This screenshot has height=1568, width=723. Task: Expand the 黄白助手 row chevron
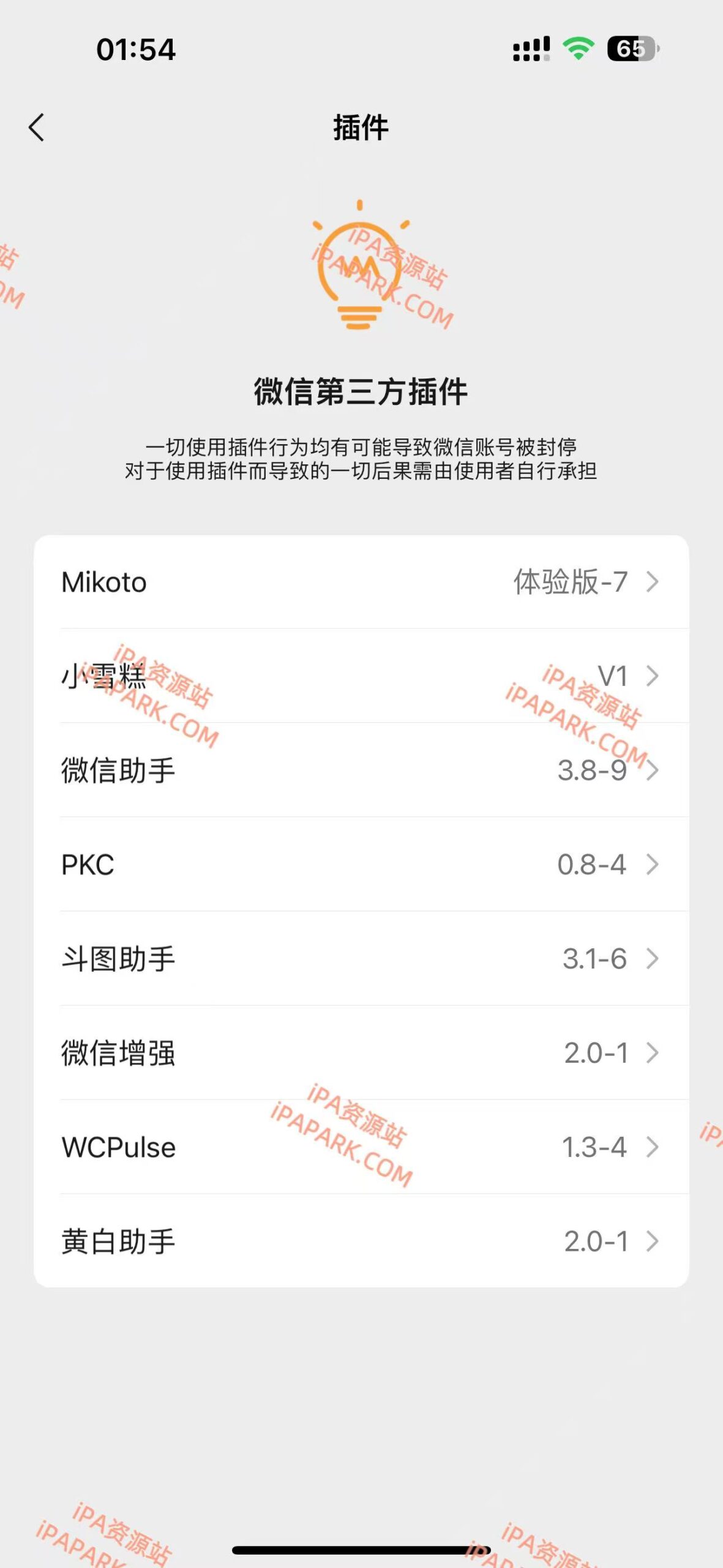653,1242
